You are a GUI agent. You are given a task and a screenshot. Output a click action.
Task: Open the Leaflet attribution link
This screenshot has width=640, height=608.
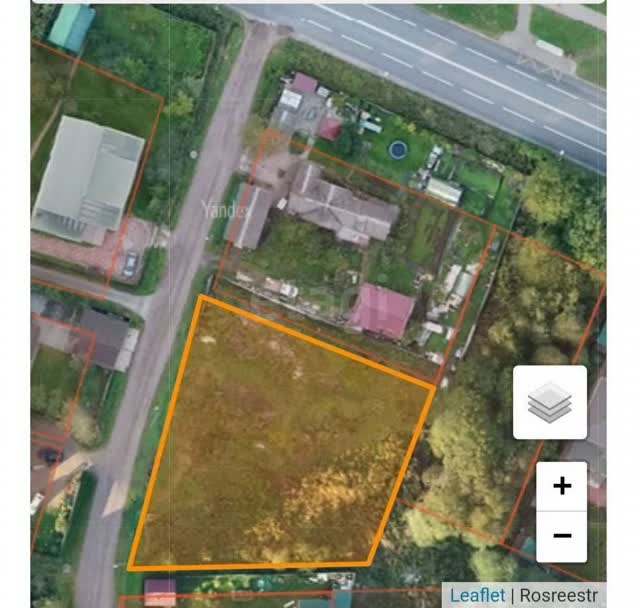click(x=477, y=595)
